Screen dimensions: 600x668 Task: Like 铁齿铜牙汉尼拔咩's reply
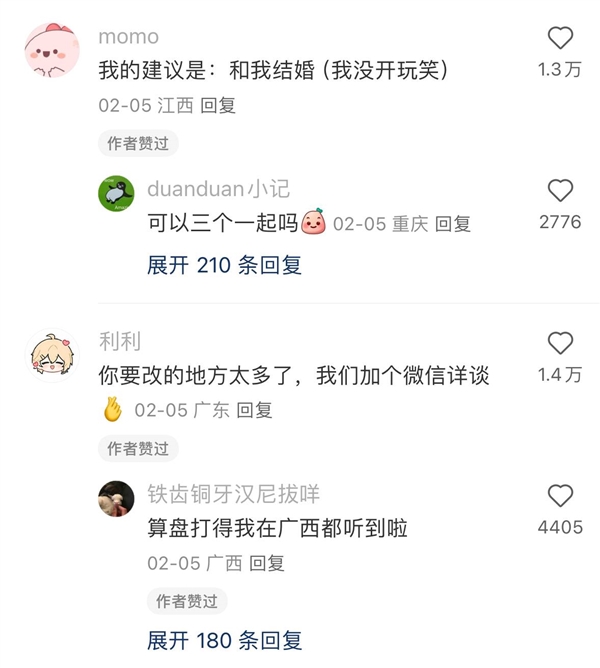pyautogui.click(x=560, y=496)
